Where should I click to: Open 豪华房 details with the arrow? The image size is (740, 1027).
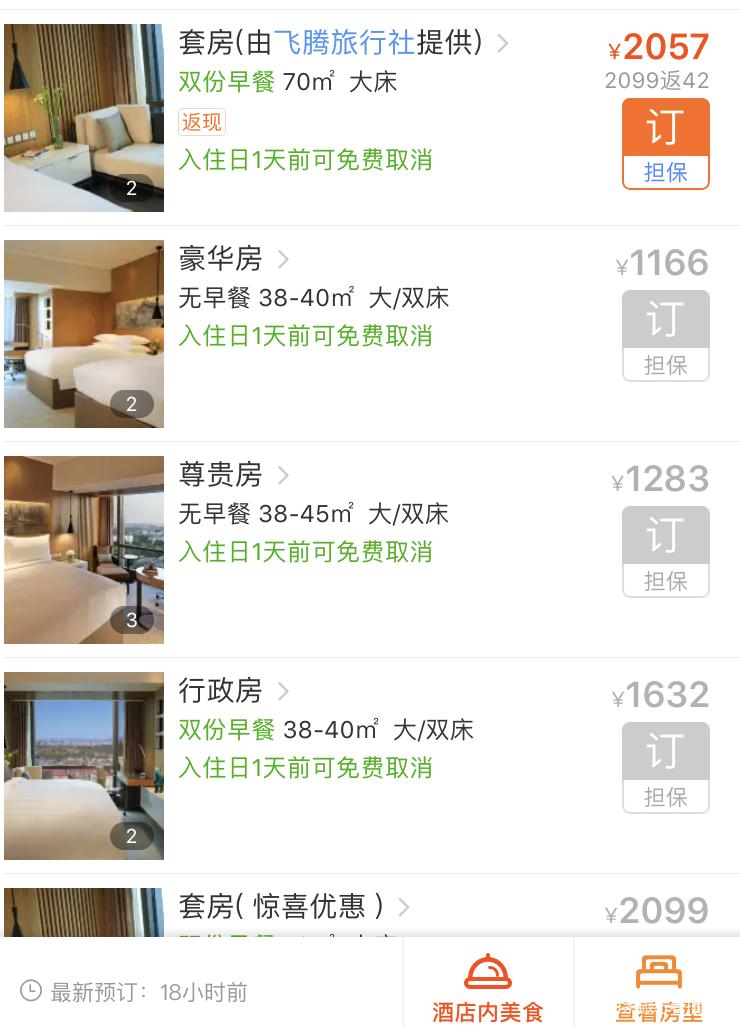(282, 260)
